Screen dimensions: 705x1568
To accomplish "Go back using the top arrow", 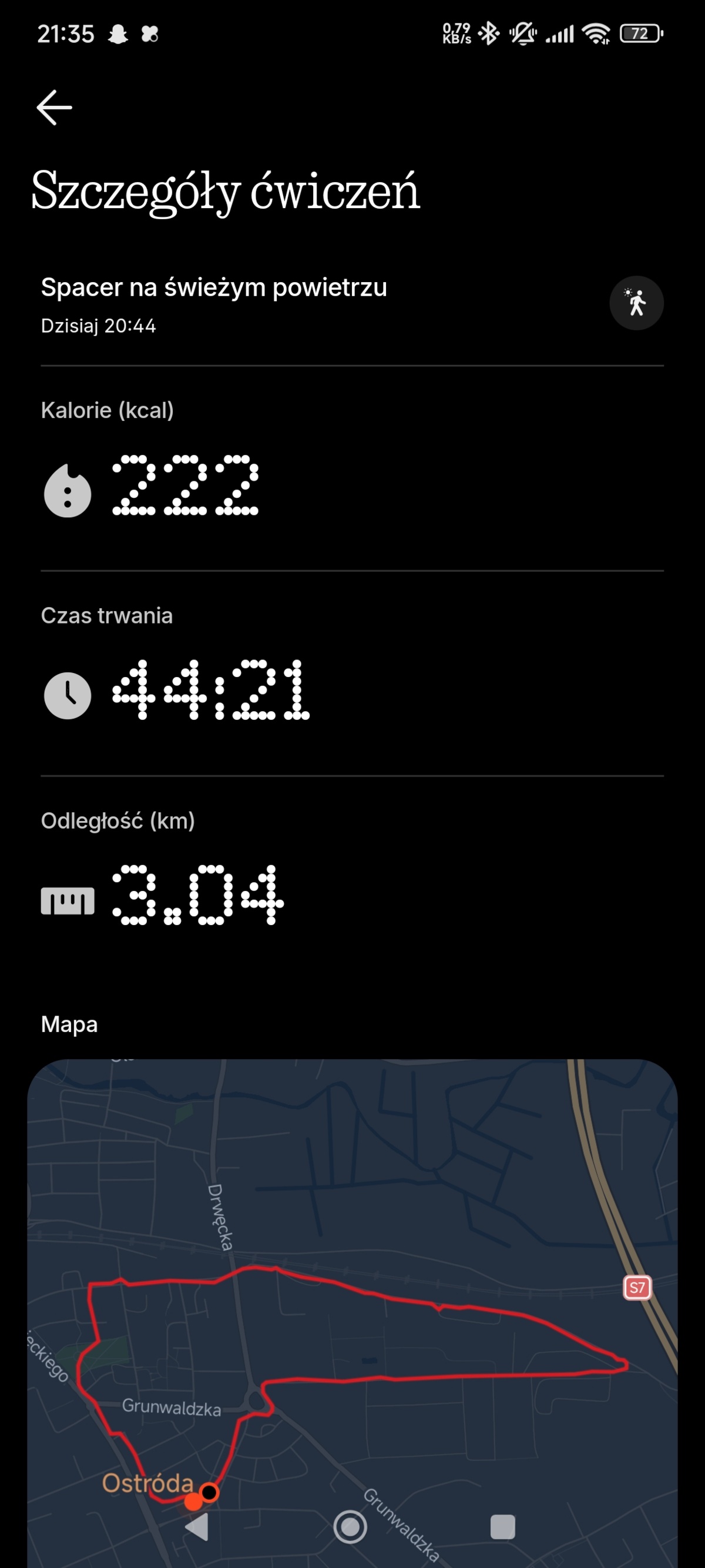I will 54,108.
